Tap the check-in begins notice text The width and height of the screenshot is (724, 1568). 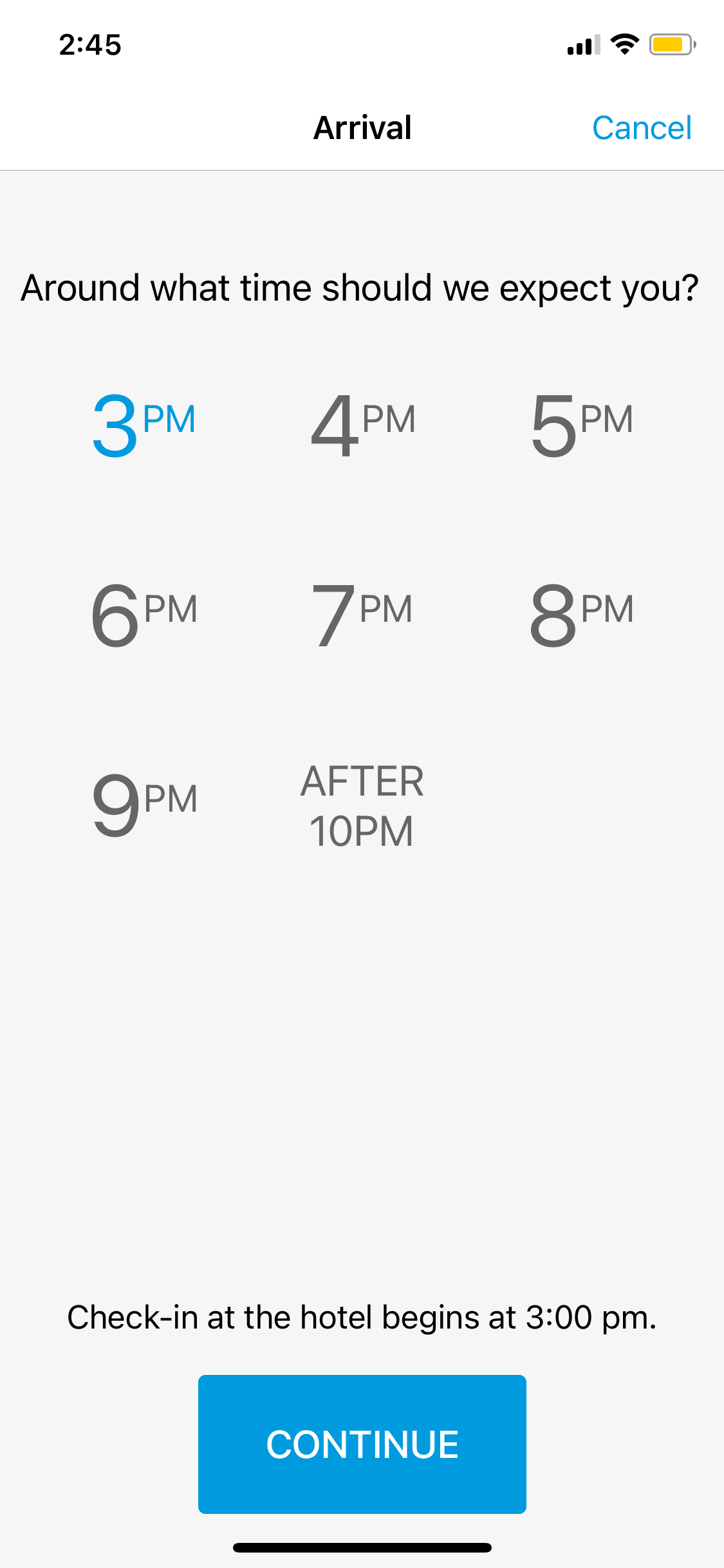(x=362, y=1317)
